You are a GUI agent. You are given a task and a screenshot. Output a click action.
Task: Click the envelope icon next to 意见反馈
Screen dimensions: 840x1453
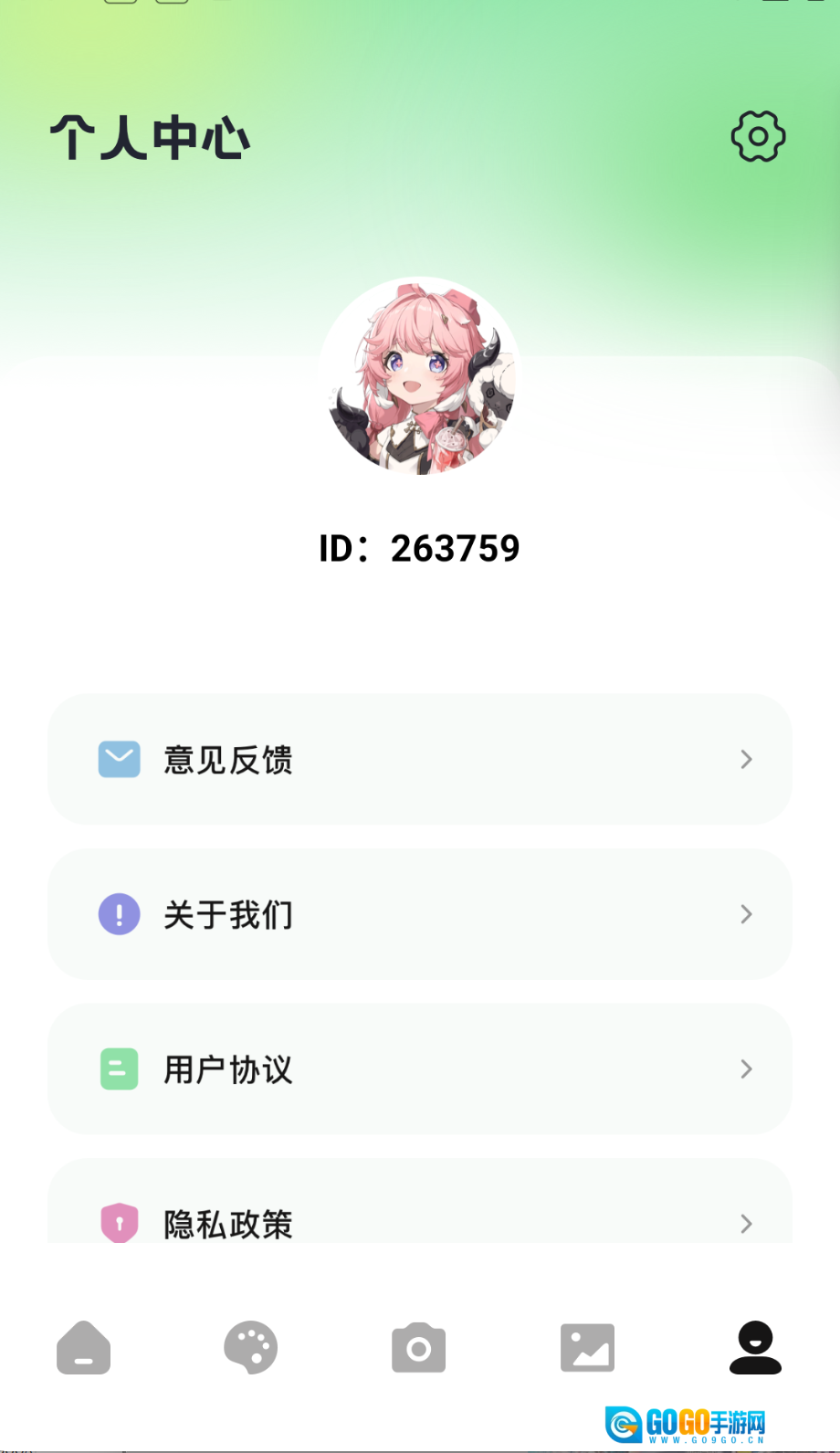tap(119, 759)
